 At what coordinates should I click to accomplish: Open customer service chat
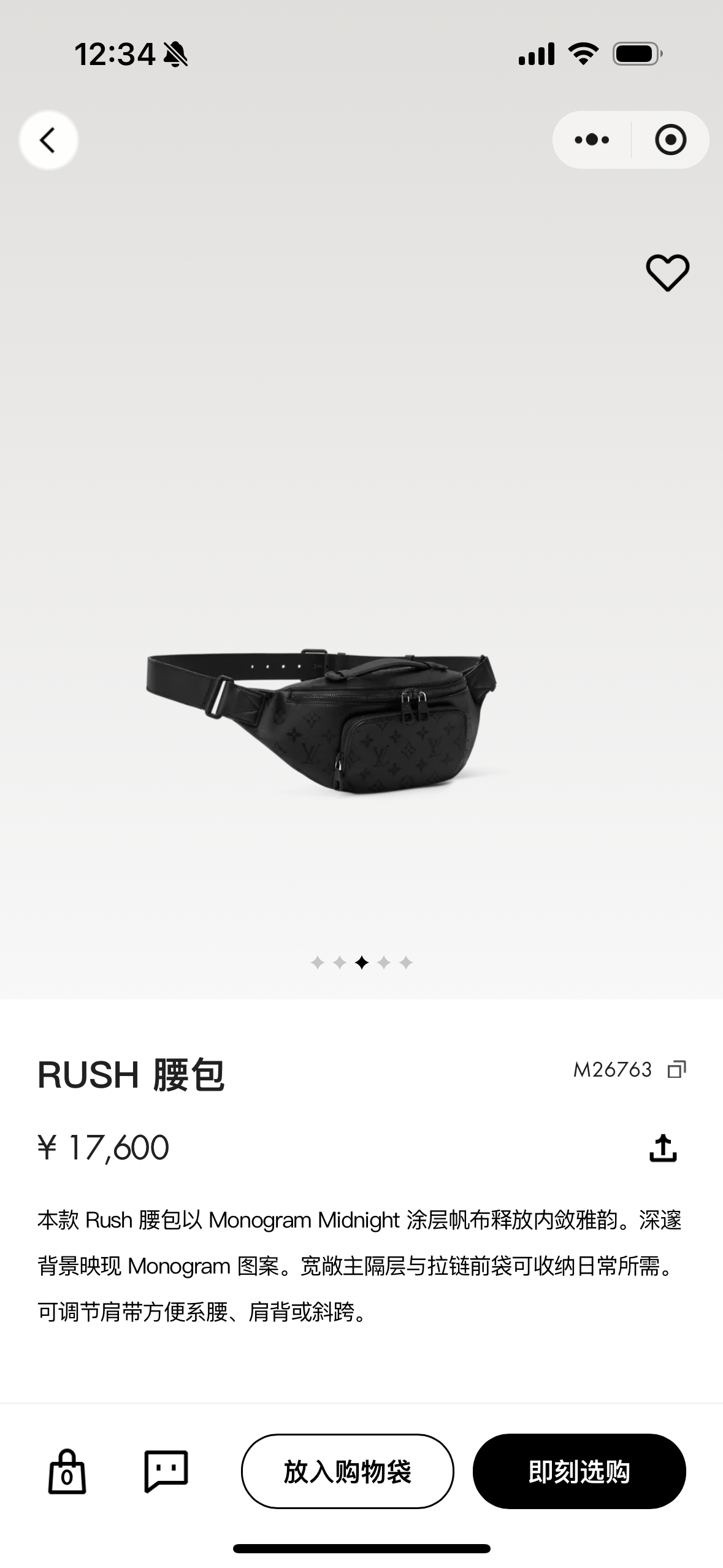pos(166,1471)
